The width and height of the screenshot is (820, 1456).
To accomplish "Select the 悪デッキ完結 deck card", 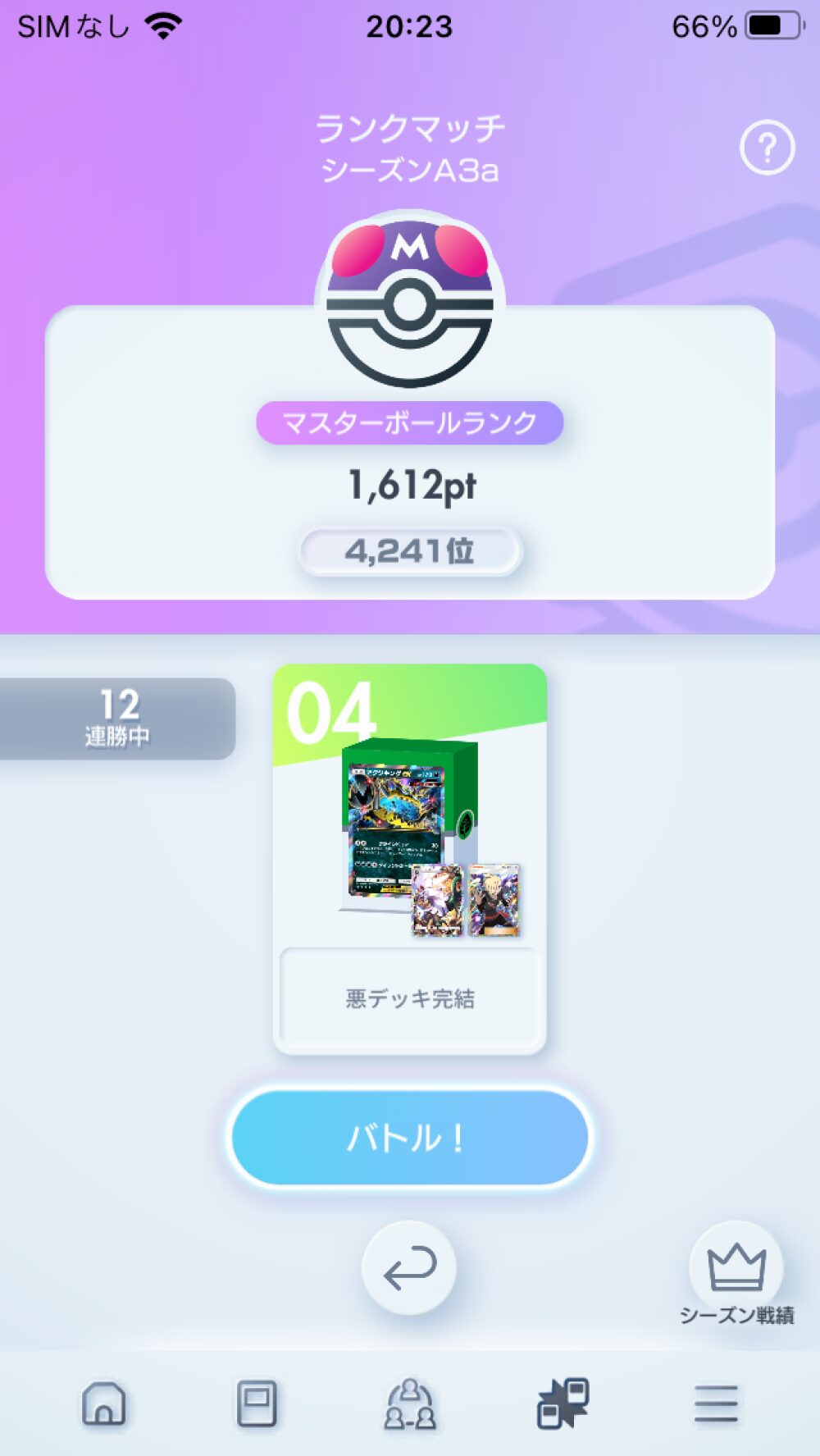I will coord(410,859).
